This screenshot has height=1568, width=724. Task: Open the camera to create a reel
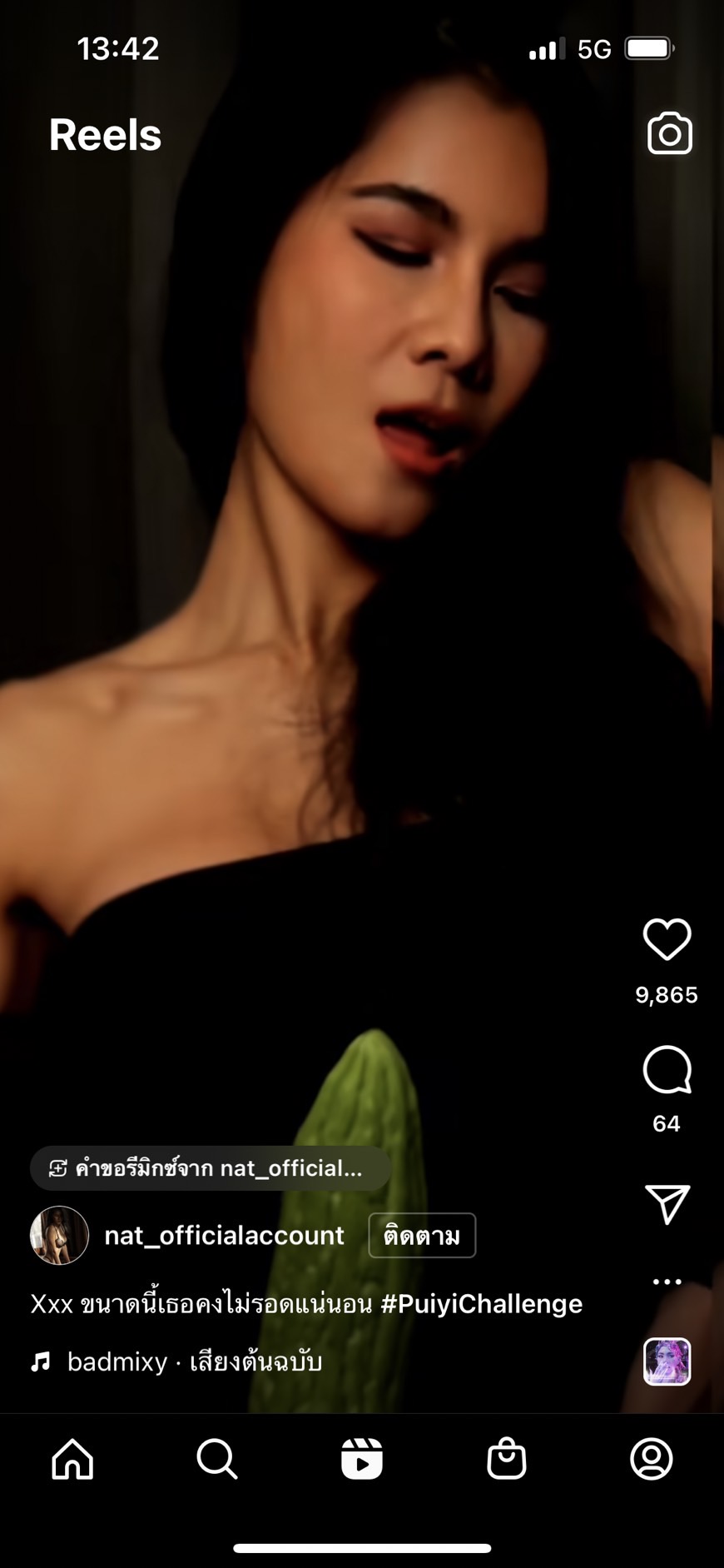tap(669, 133)
